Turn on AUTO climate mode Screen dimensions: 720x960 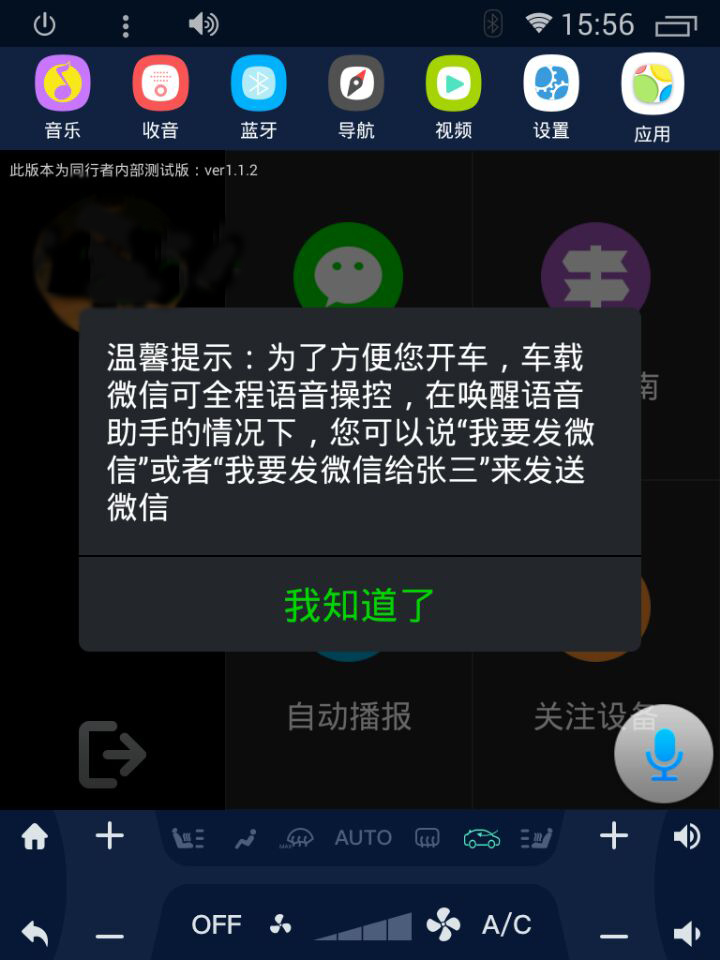pyautogui.click(x=363, y=838)
